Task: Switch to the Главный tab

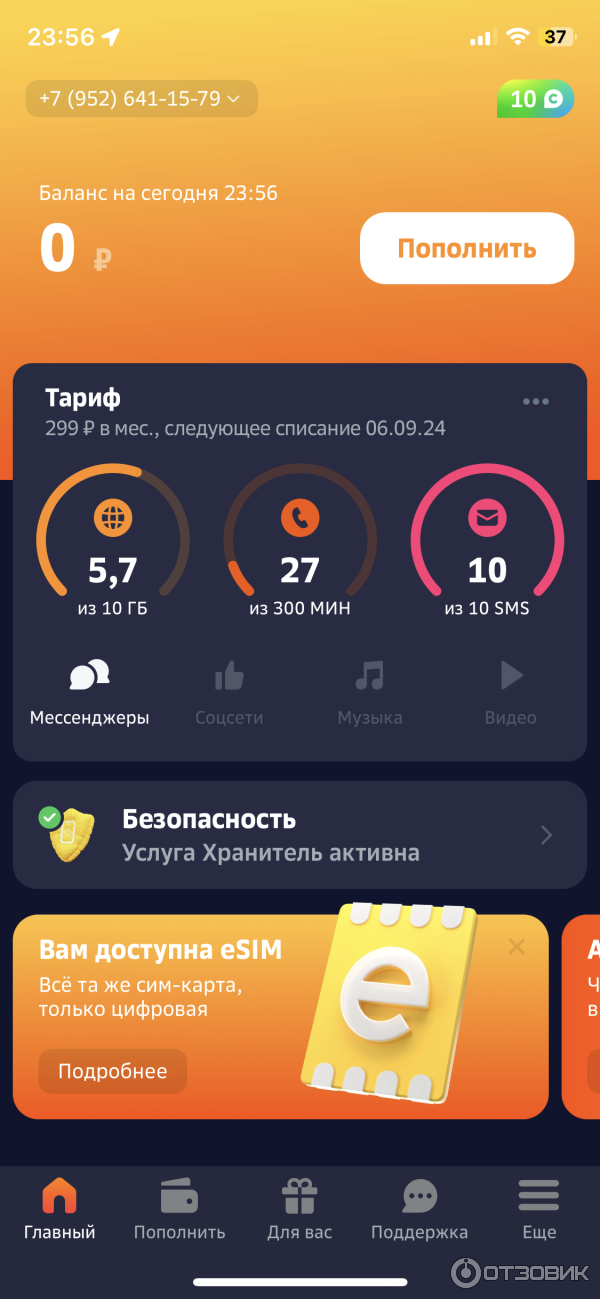Action: (x=60, y=1209)
